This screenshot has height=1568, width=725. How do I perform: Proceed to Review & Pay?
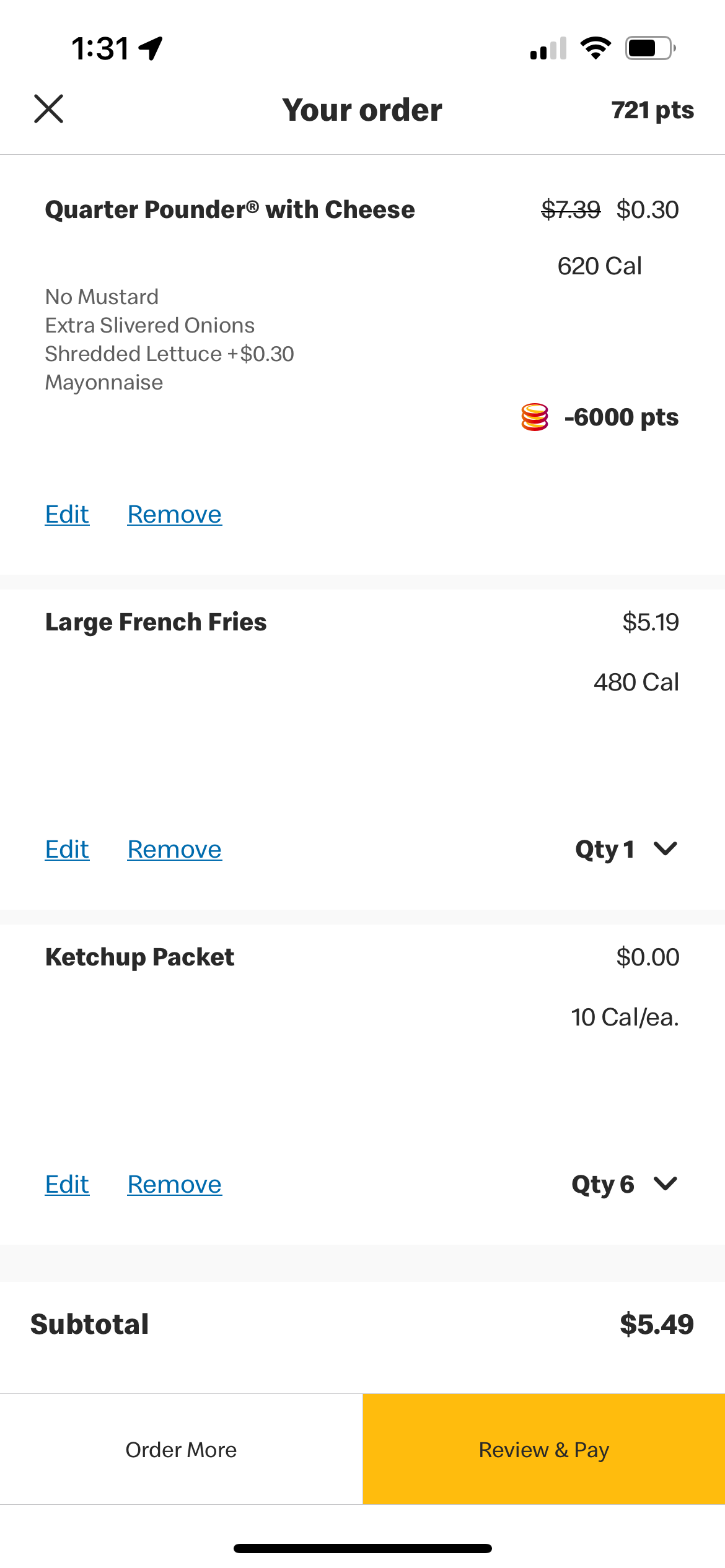pyautogui.click(x=544, y=1450)
